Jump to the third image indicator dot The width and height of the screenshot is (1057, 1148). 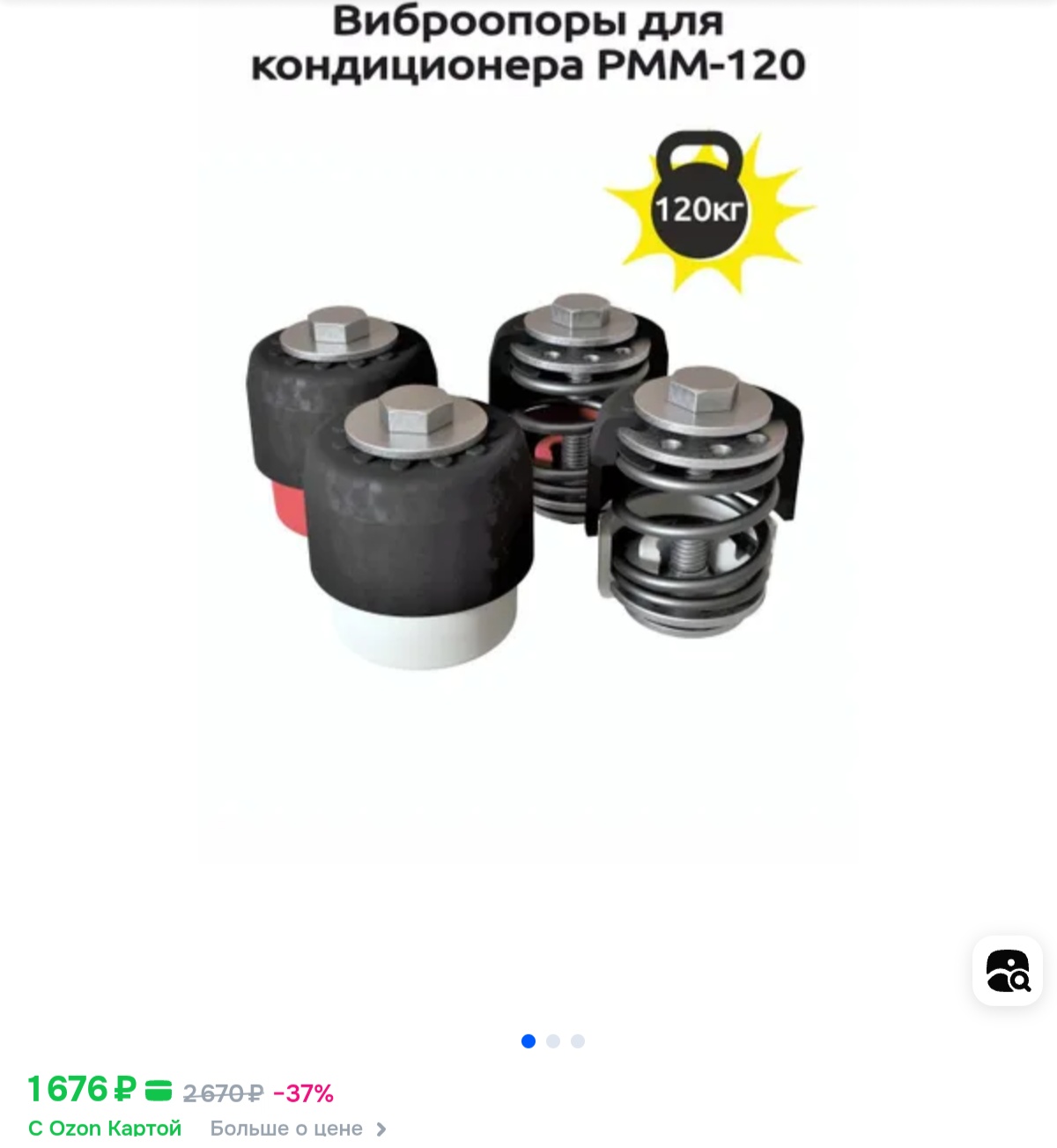pyautogui.click(x=578, y=1041)
